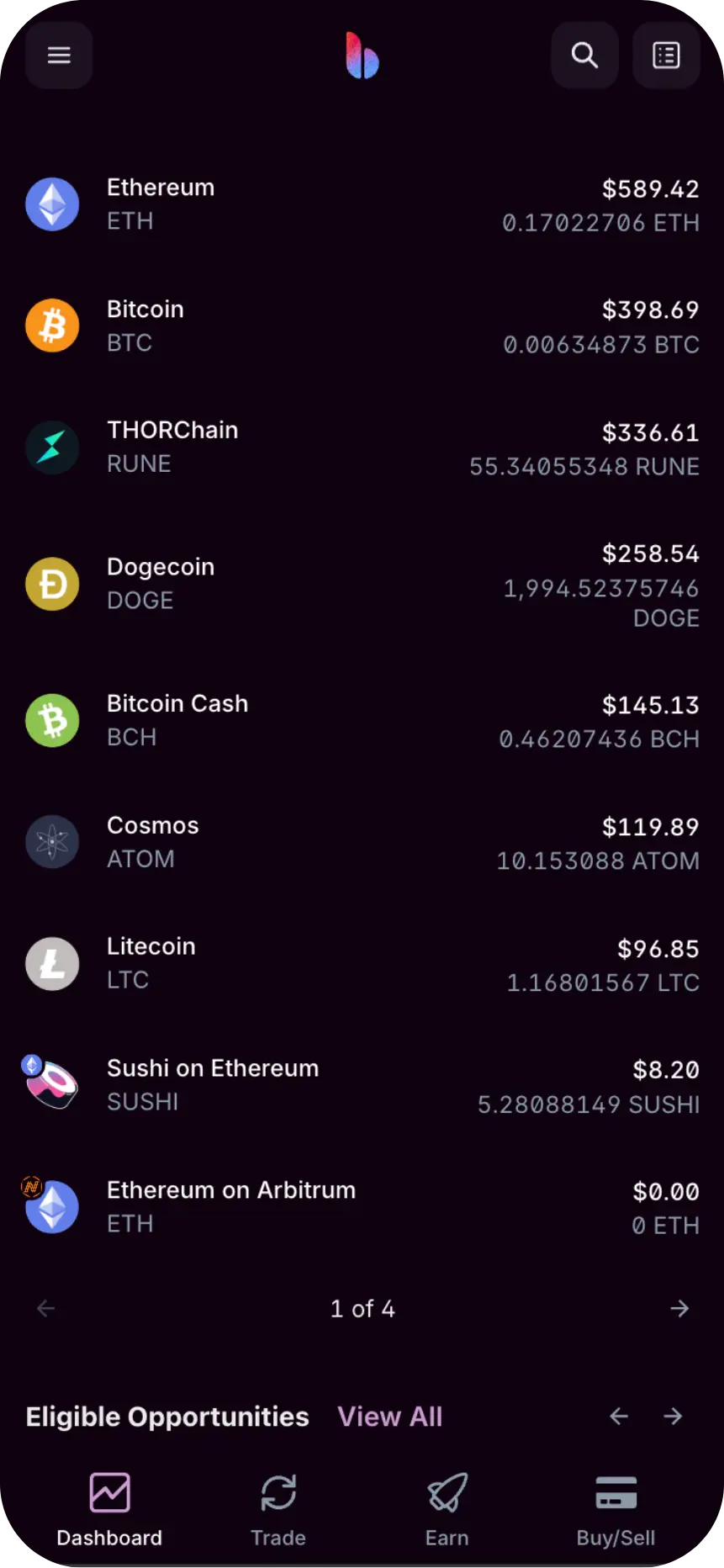Open the Bitcoin BTC asset row
The height and width of the screenshot is (1568, 724).
click(362, 326)
